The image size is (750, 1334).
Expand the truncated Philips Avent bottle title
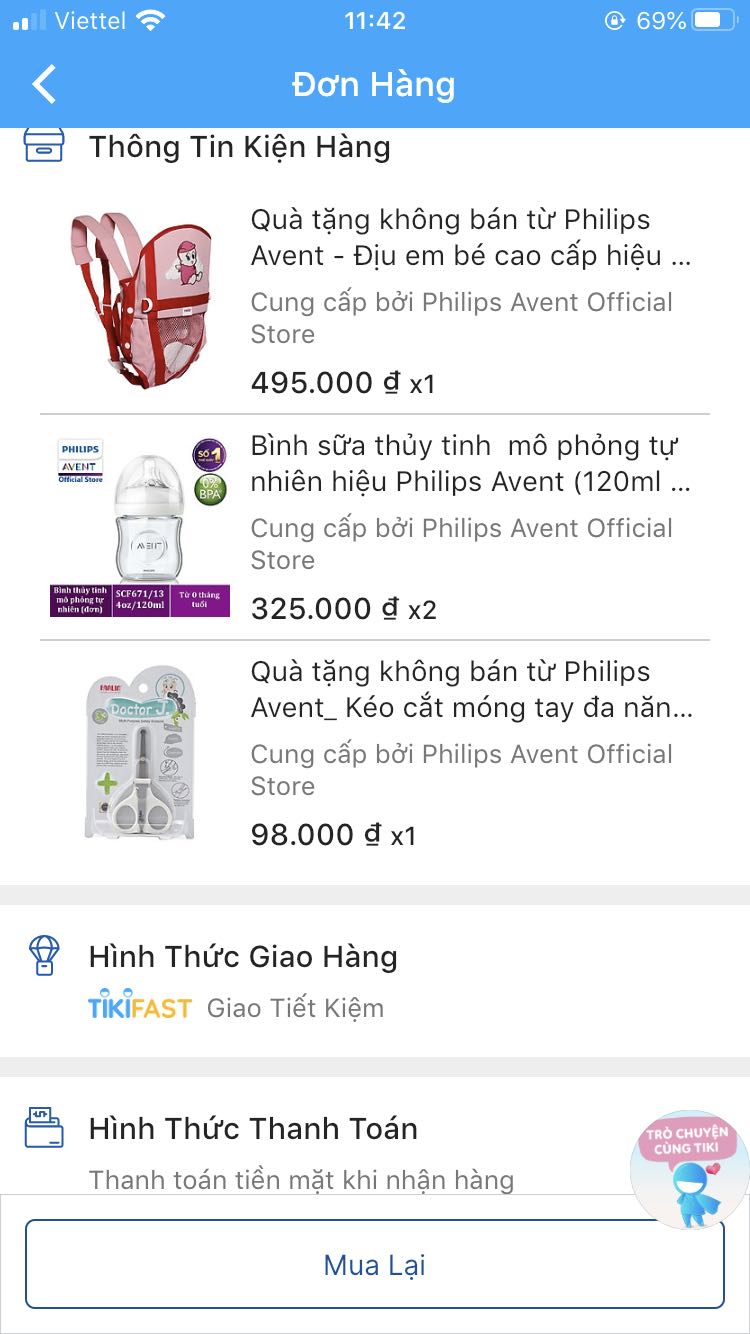pyautogui.click(x=462, y=463)
